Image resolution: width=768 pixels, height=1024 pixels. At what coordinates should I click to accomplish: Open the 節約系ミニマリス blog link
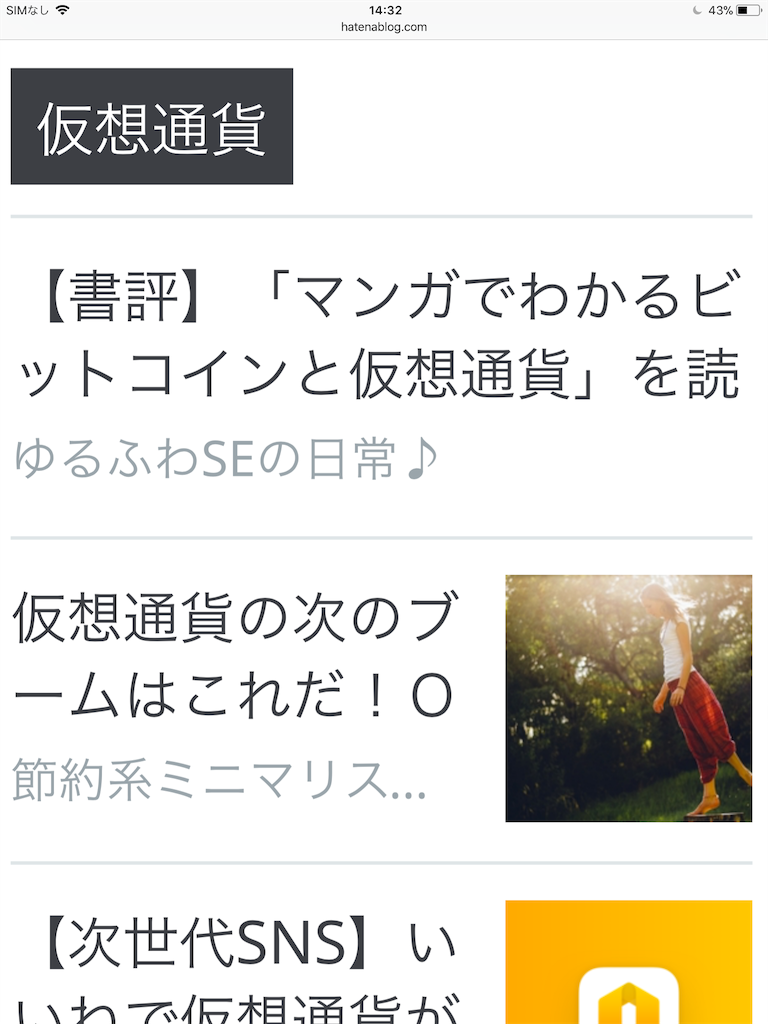coord(220,785)
